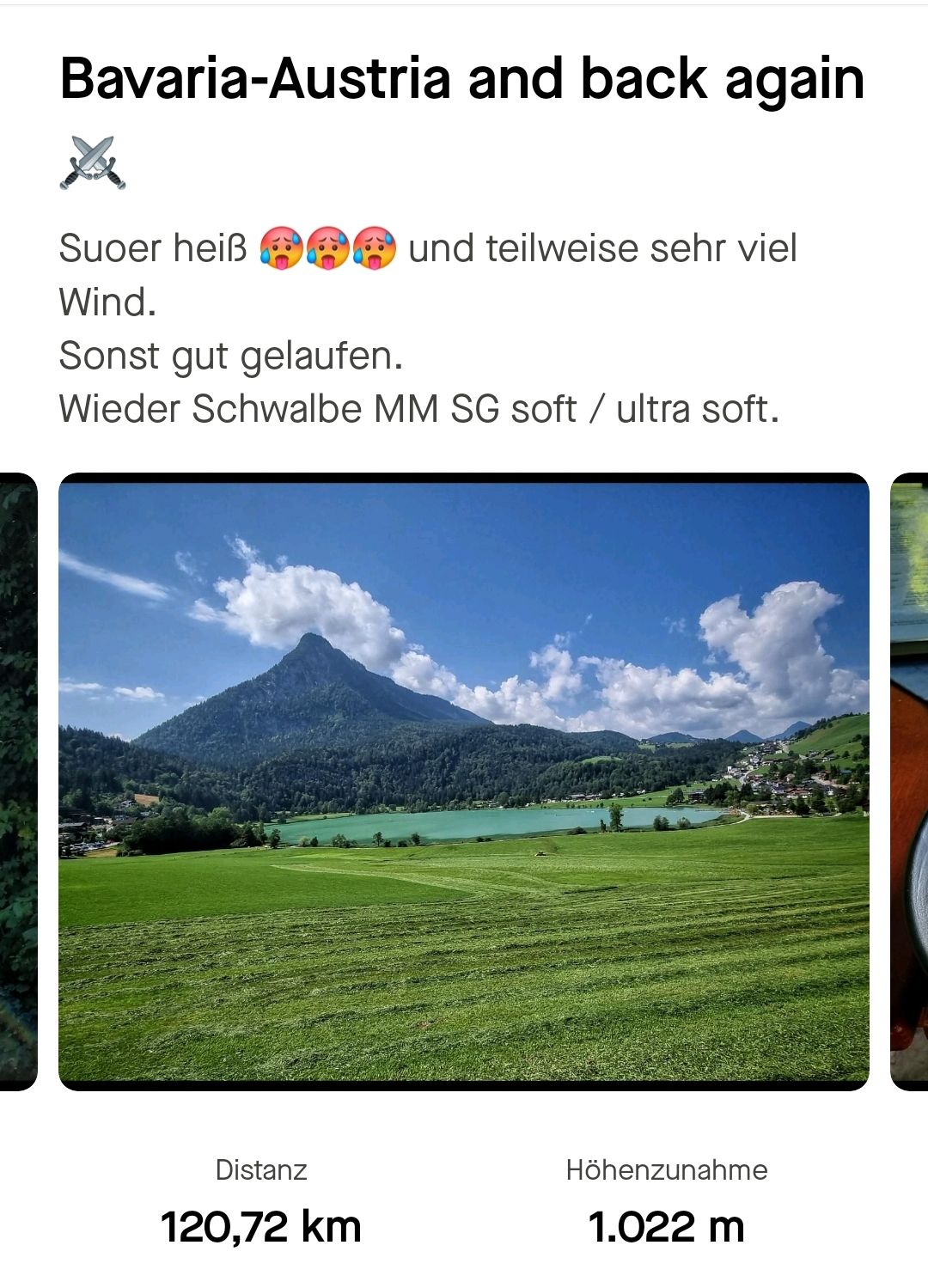View the partially visible photo on the left
The width and height of the screenshot is (928, 1288).
[x=18, y=781]
